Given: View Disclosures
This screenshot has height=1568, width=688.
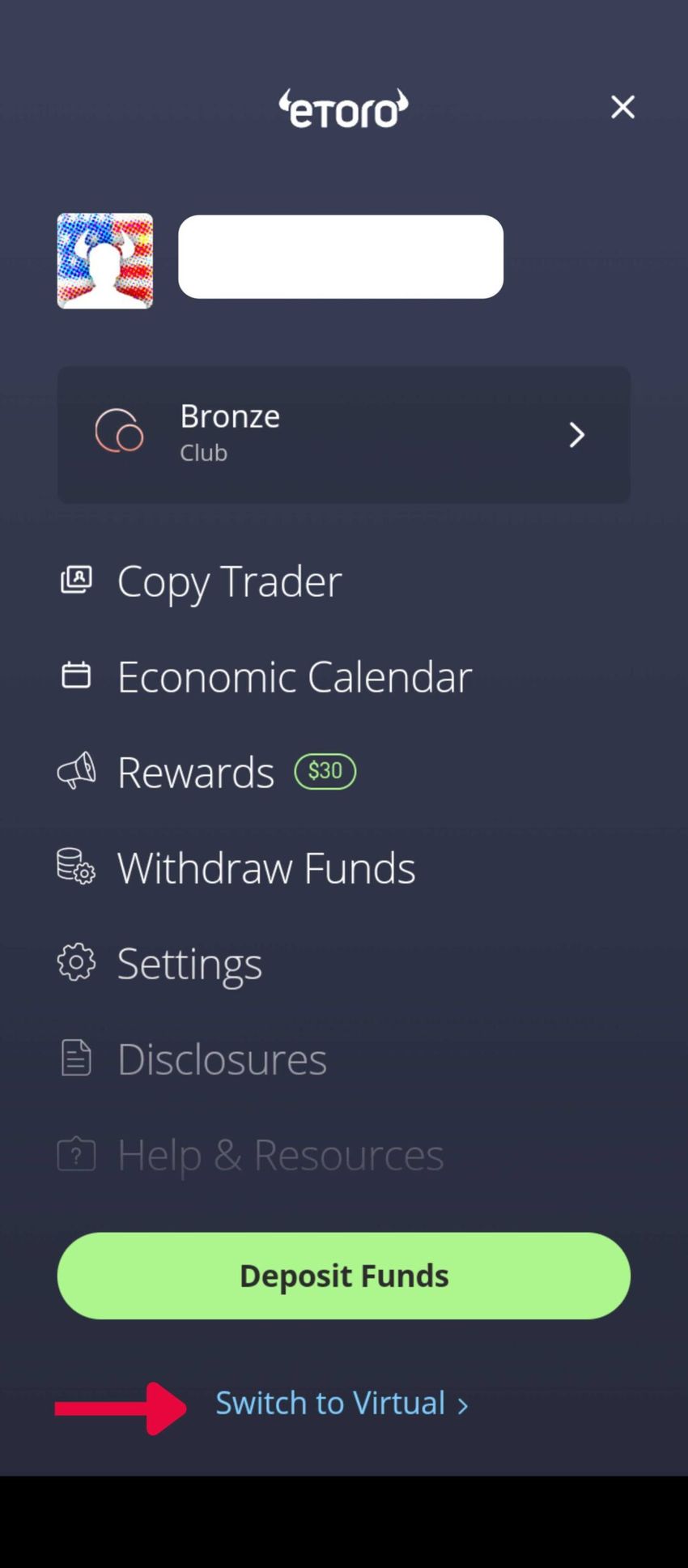Looking at the screenshot, I should 222,1059.
